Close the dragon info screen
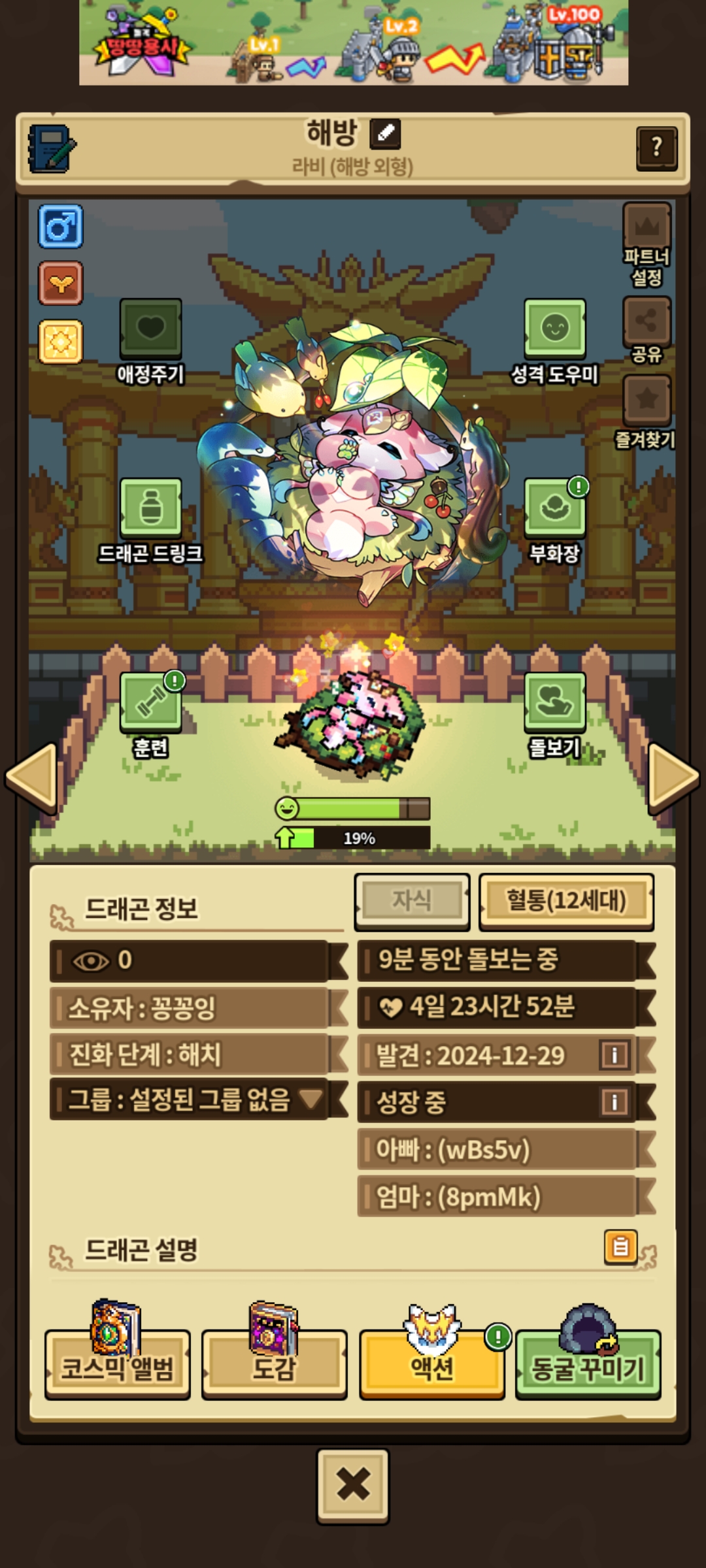This screenshot has height=1568, width=706. point(353,1486)
